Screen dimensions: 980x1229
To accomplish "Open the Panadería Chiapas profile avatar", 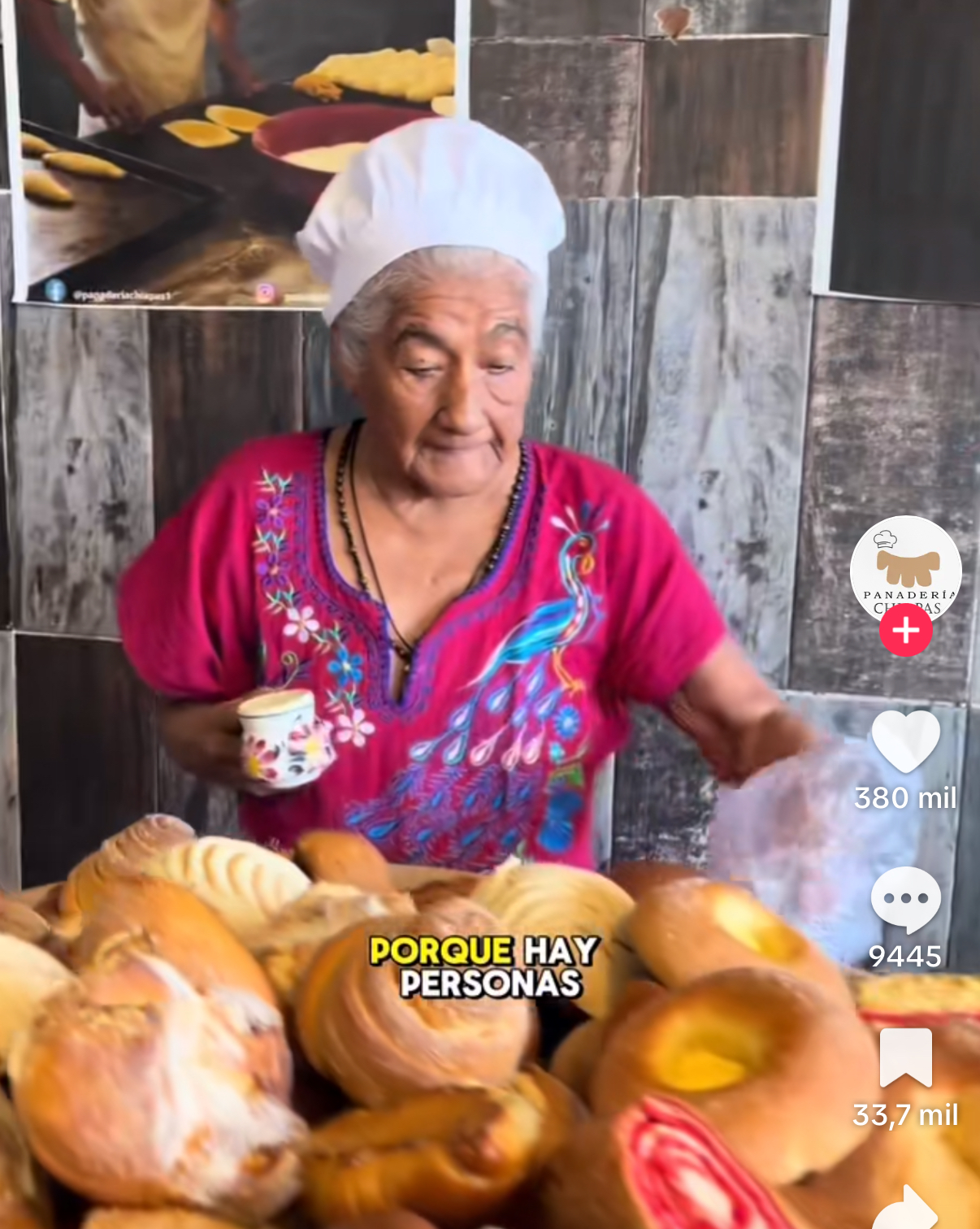I will click(x=905, y=568).
